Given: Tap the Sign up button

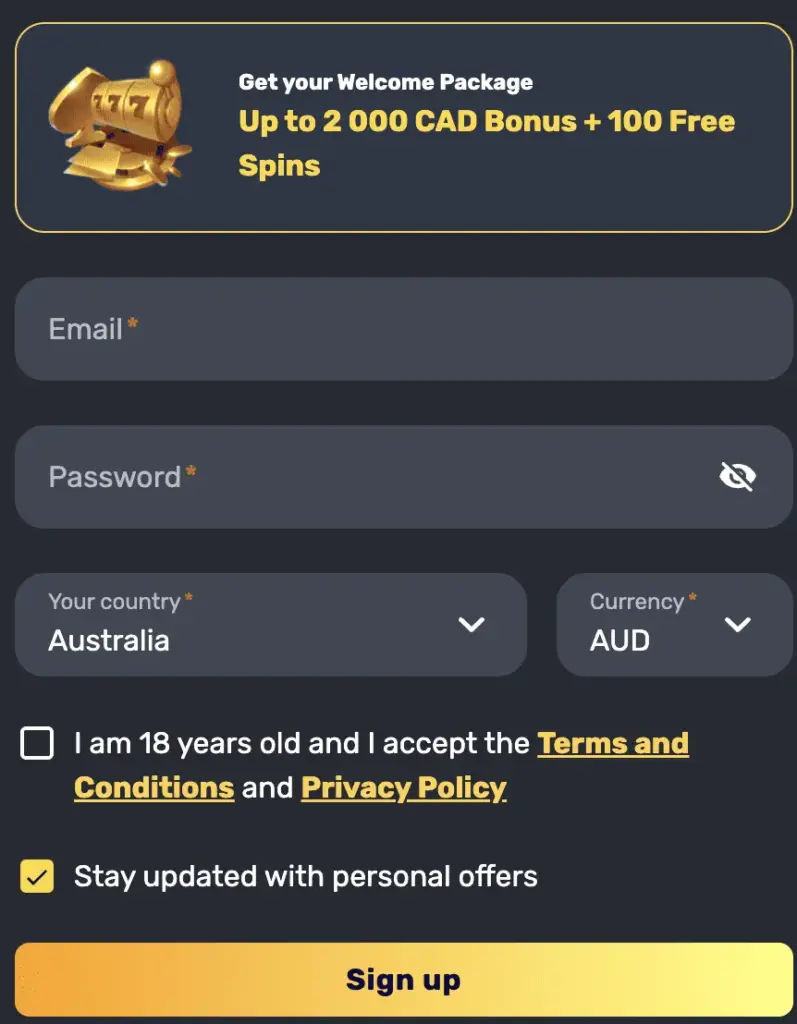Looking at the screenshot, I should pyautogui.click(x=403, y=980).
